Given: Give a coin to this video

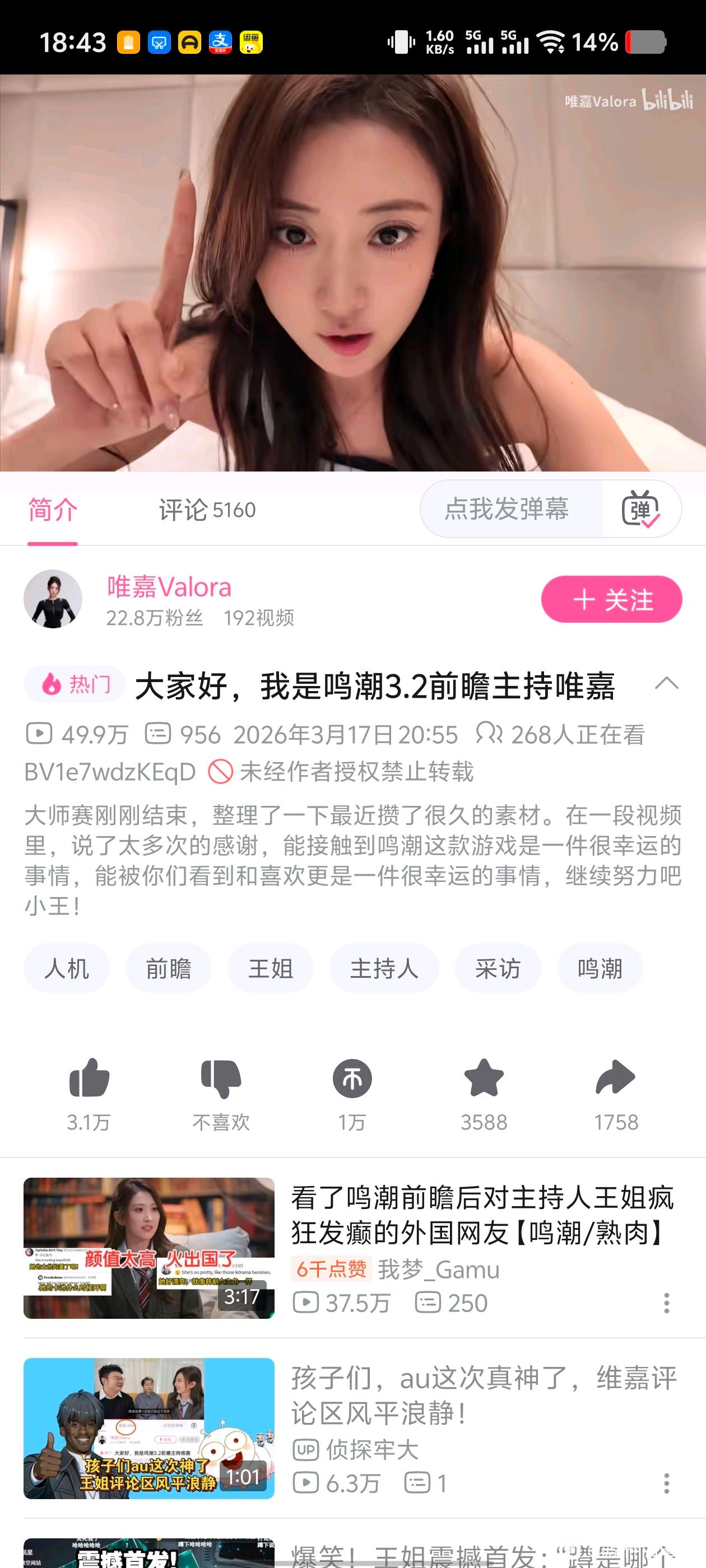Looking at the screenshot, I should click(x=352, y=1079).
